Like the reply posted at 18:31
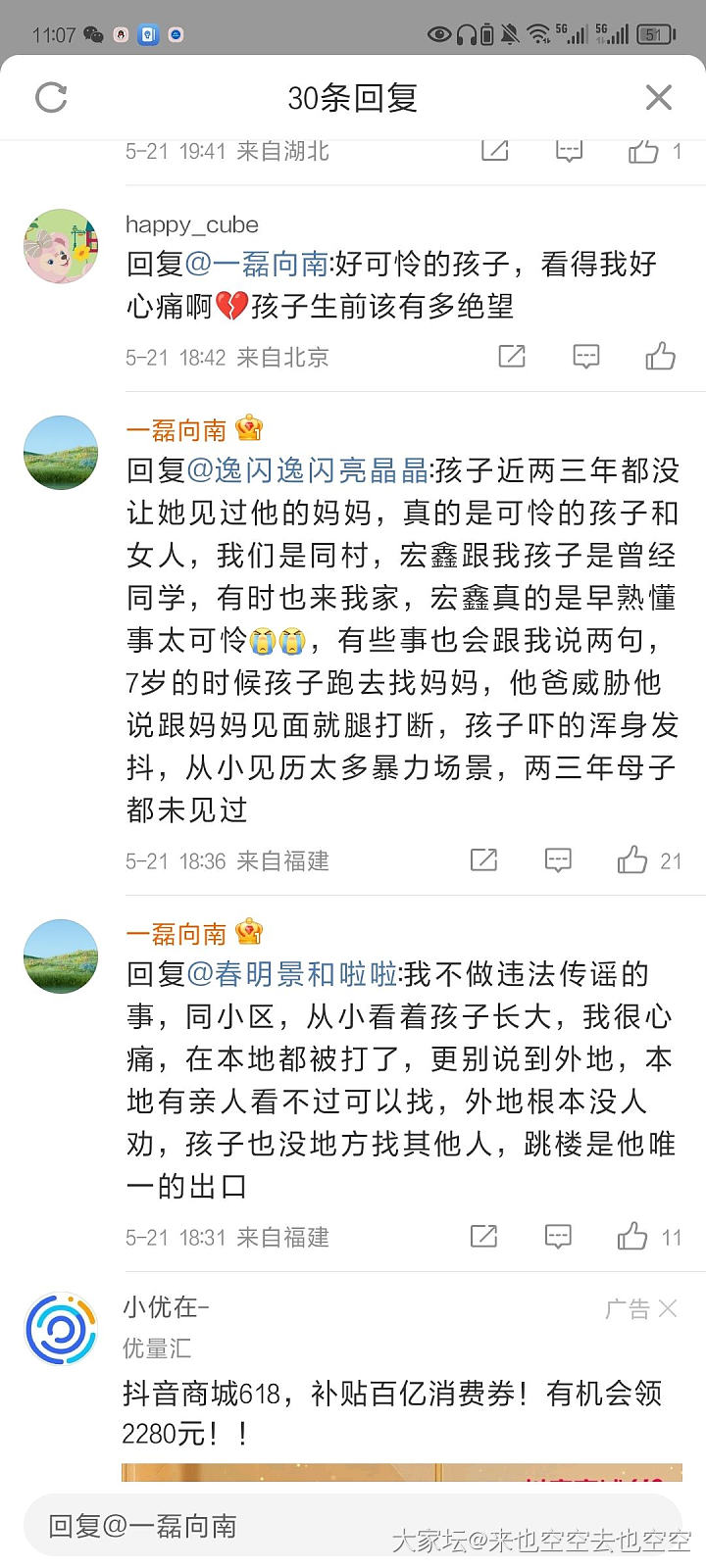The height and width of the screenshot is (1568, 706). coord(633,1237)
